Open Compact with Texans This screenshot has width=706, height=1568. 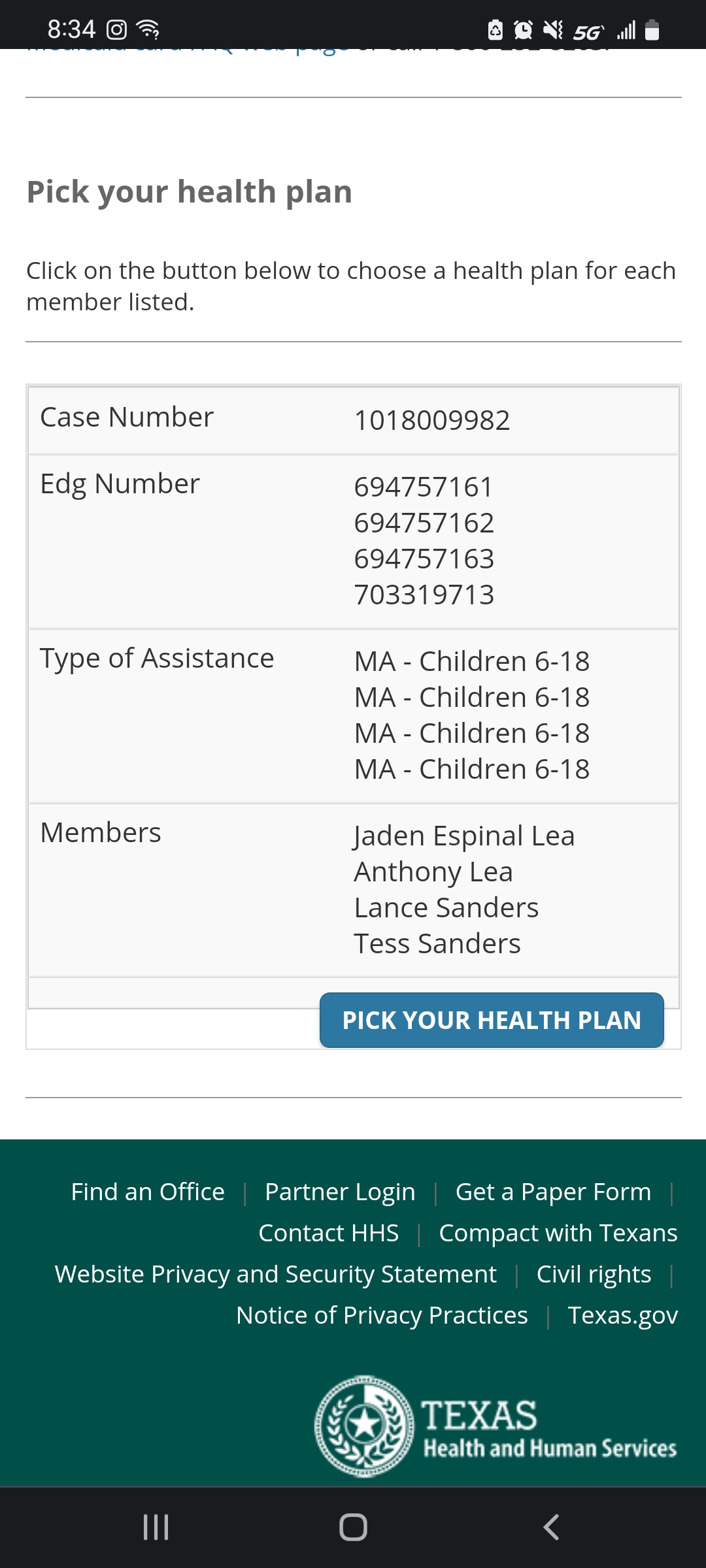tap(558, 1233)
